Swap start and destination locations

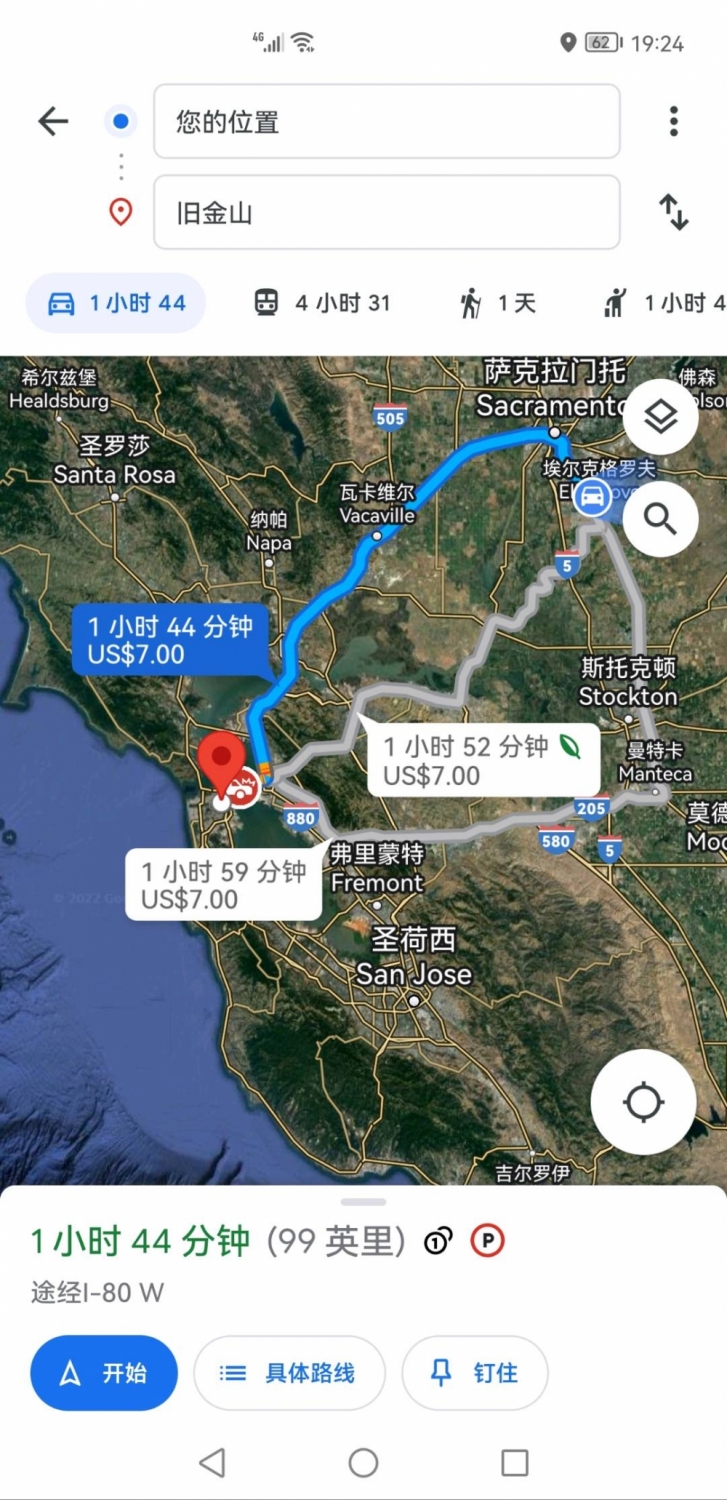coord(674,212)
